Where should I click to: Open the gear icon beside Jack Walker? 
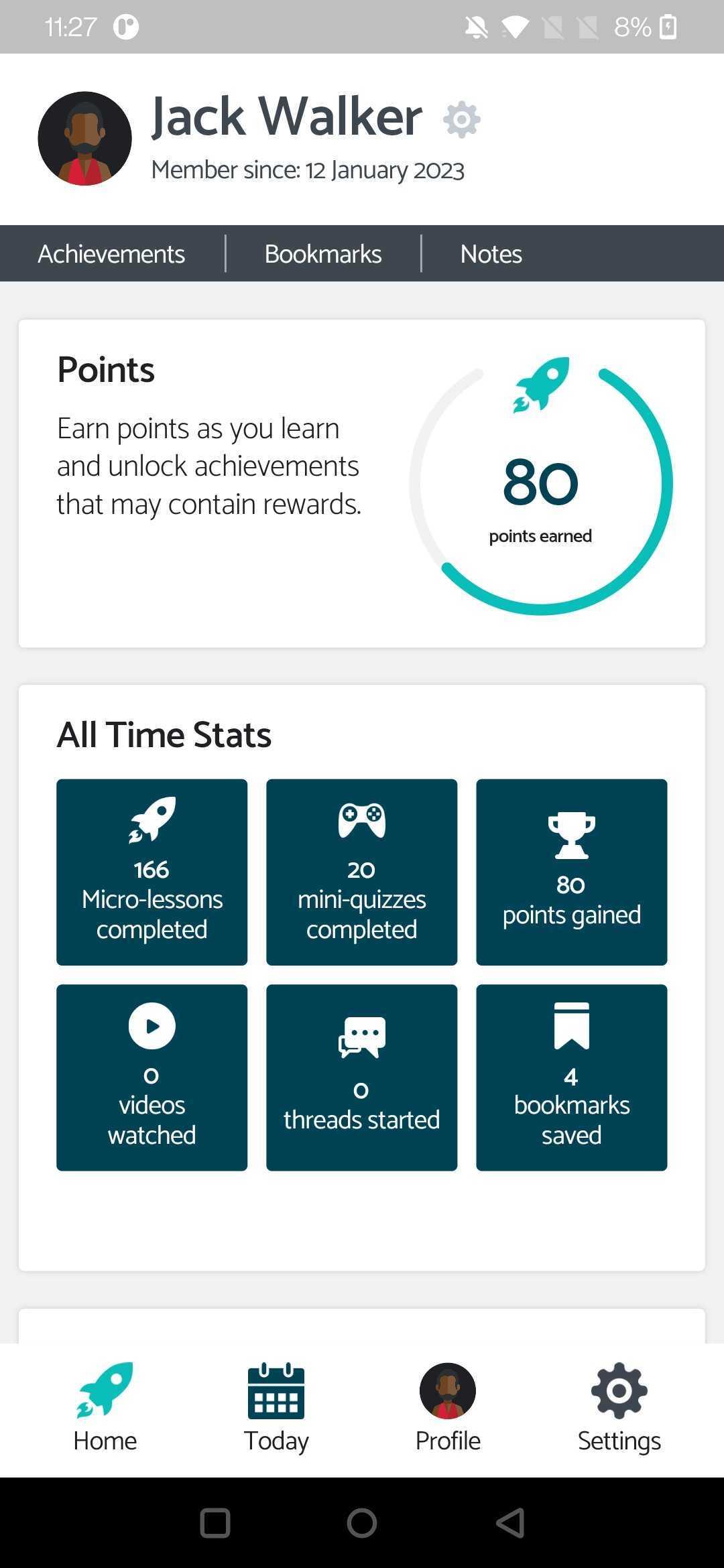point(461,120)
